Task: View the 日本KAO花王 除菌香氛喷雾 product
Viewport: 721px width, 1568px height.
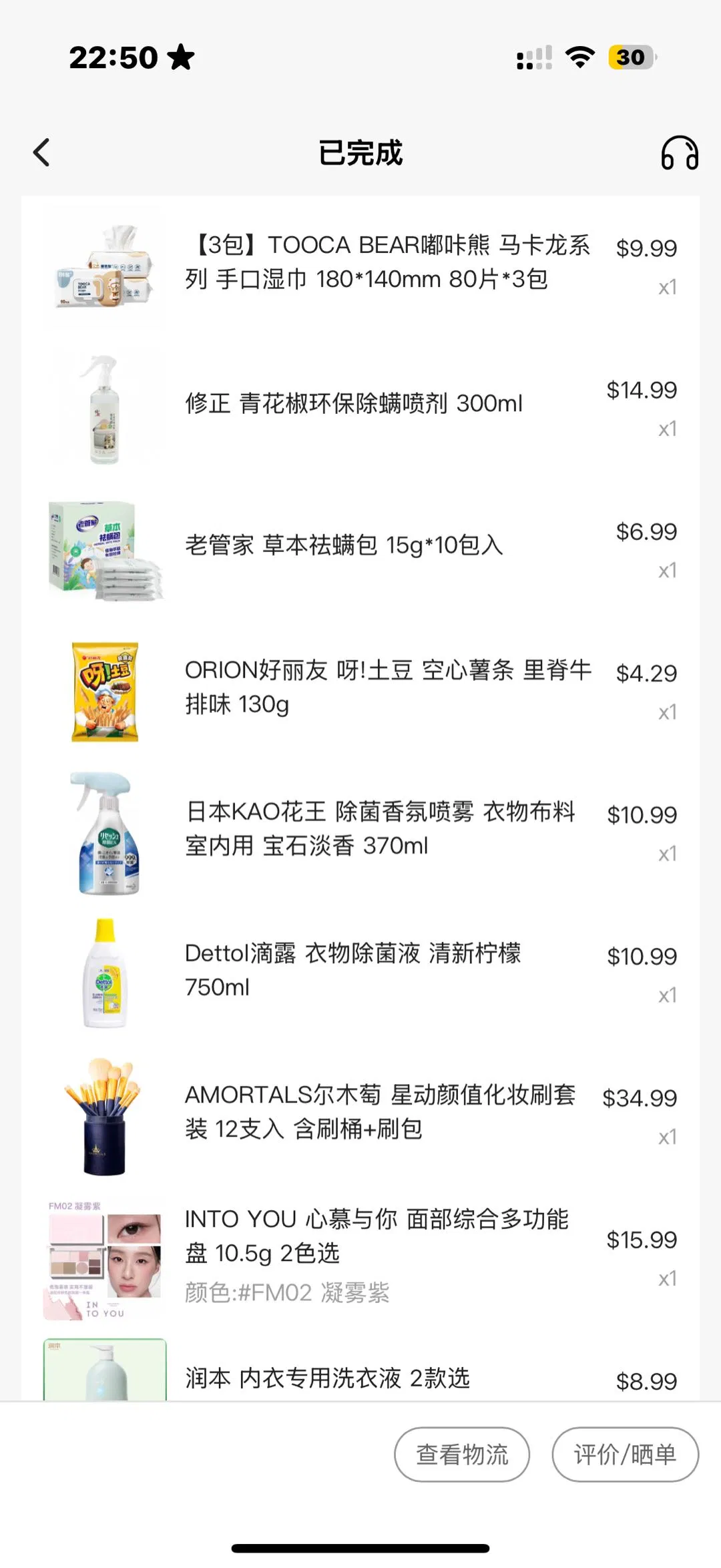Action: click(381, 828)
